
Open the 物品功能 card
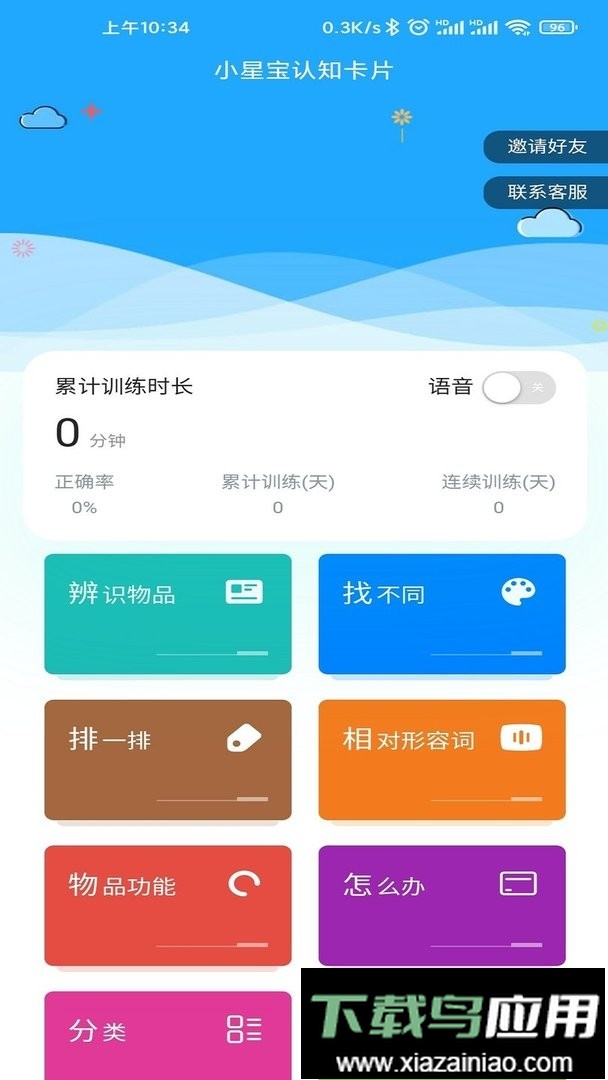tap(168, 905)
